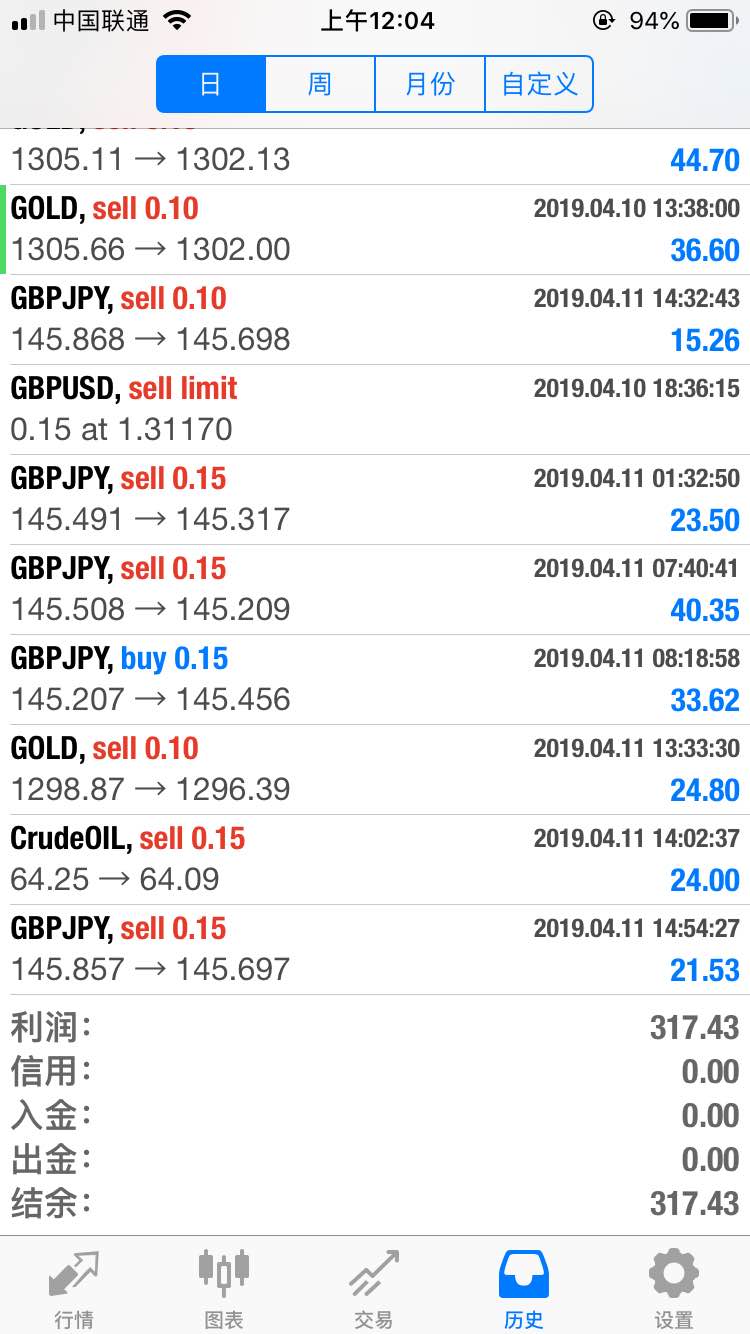View GBPJPY sell 0.15 trade at 14:54:27
Image resolution: width=750 pixels, height=1334 pixels.
pos(375,950)
